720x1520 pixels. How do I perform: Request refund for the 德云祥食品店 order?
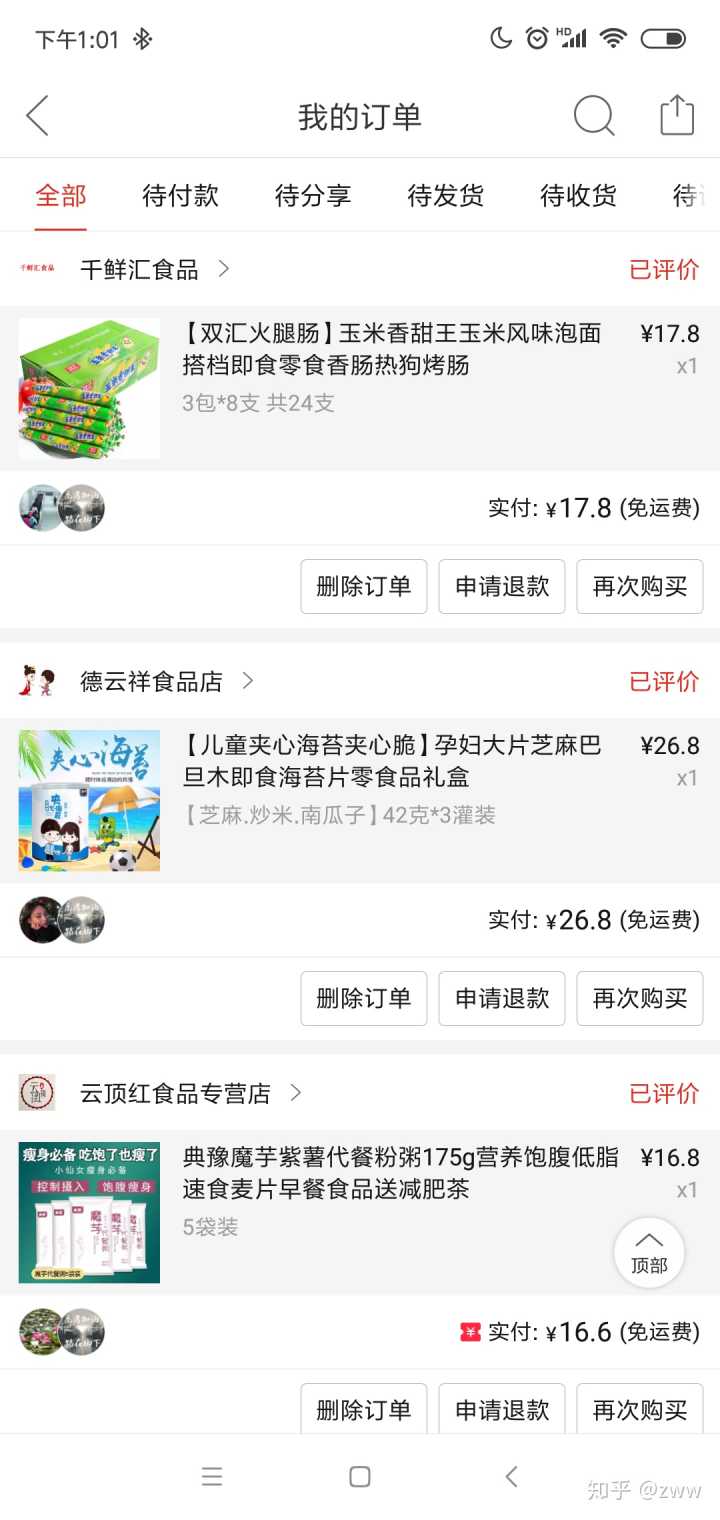point(502,998)
